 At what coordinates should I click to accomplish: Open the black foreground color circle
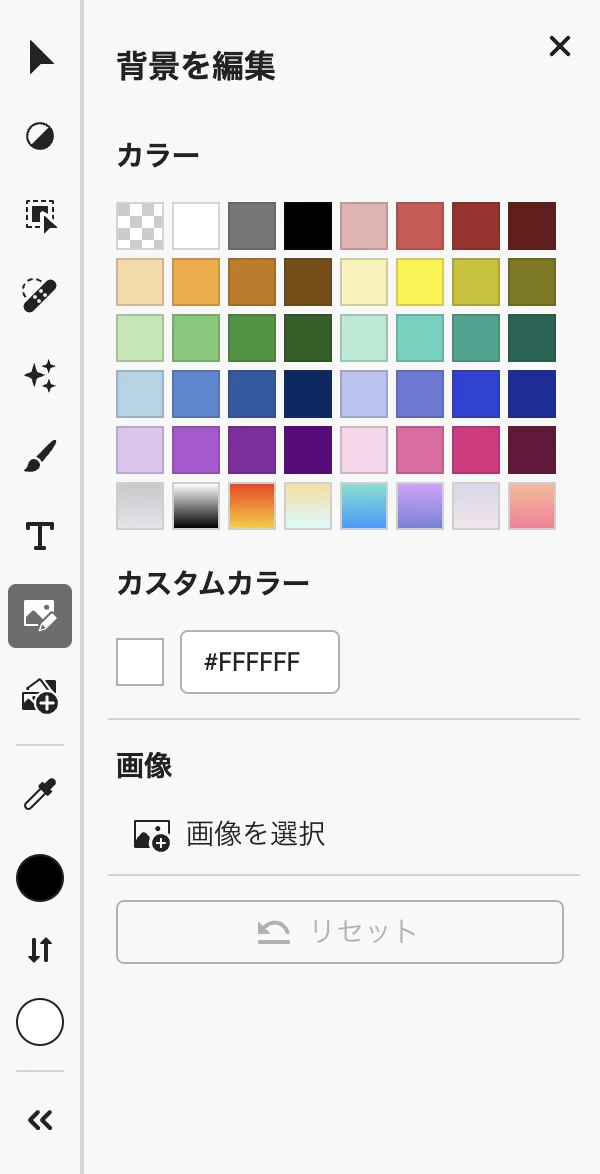[x=40, y=878]
